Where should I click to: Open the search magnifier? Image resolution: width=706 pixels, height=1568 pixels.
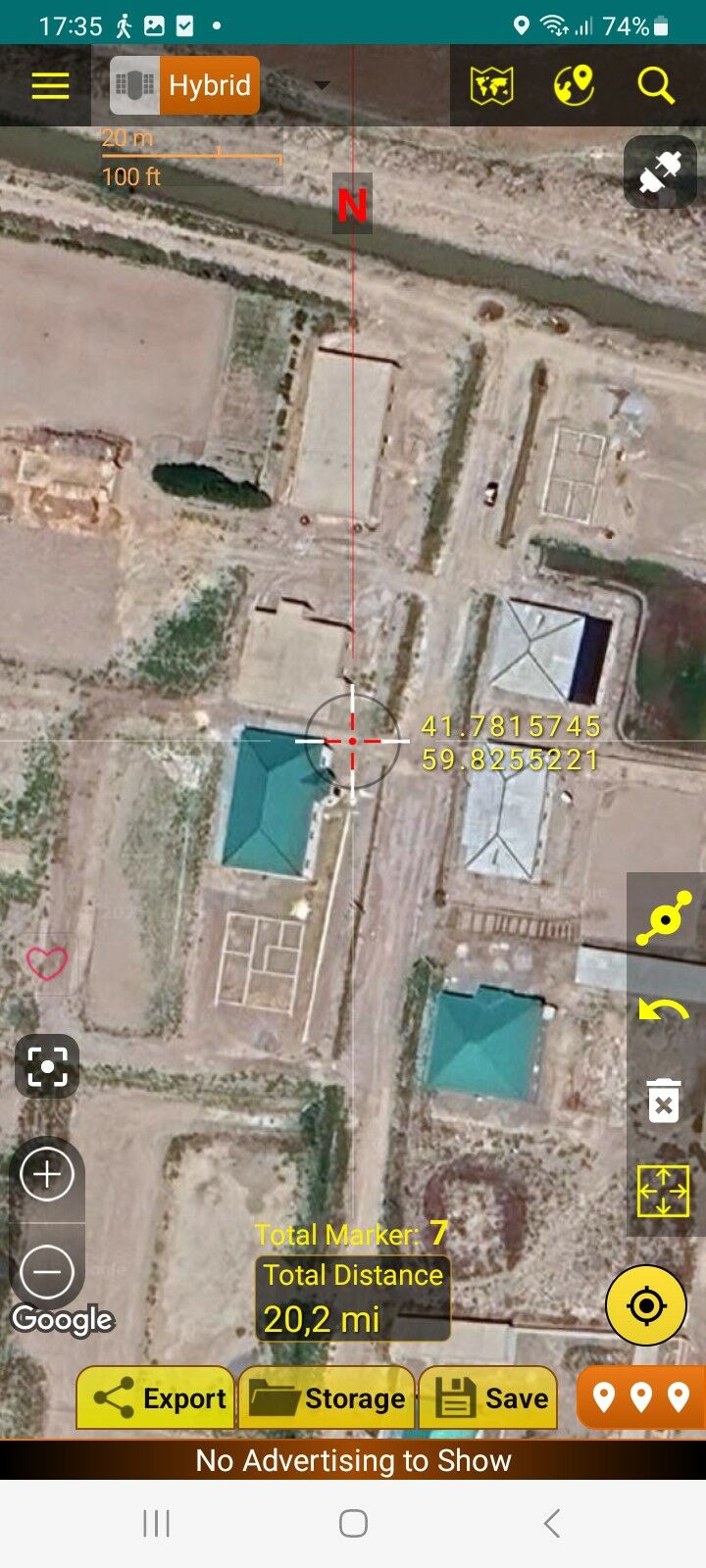pos(655,86)
